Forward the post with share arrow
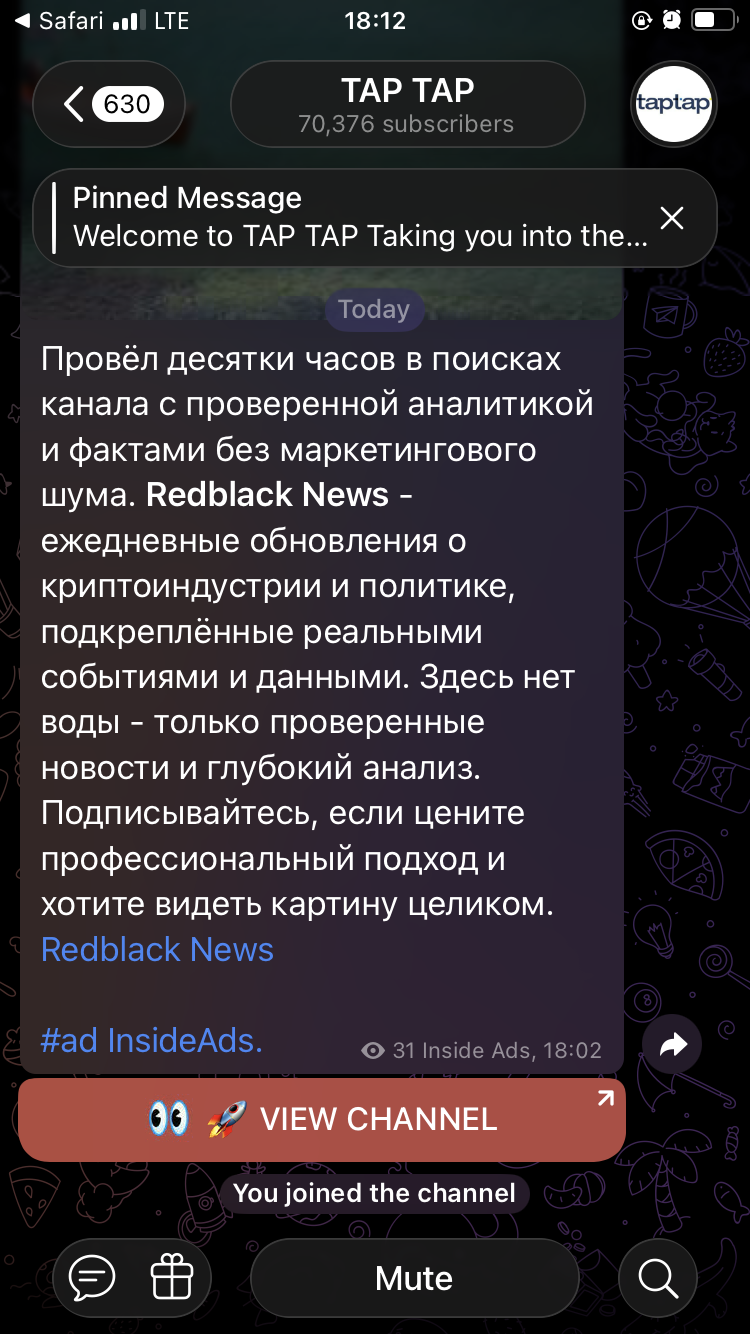The height and width of the screenshot is (1334, 750). coord(673,1046)
